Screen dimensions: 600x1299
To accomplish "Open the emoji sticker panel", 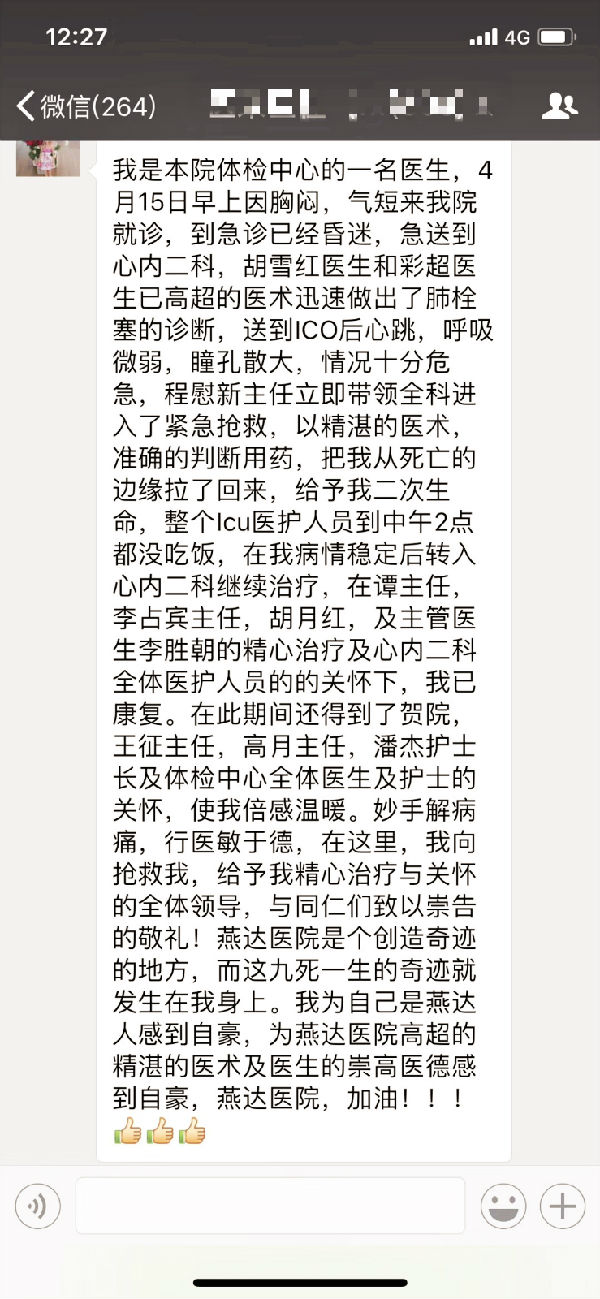I will pos(503,1206).
